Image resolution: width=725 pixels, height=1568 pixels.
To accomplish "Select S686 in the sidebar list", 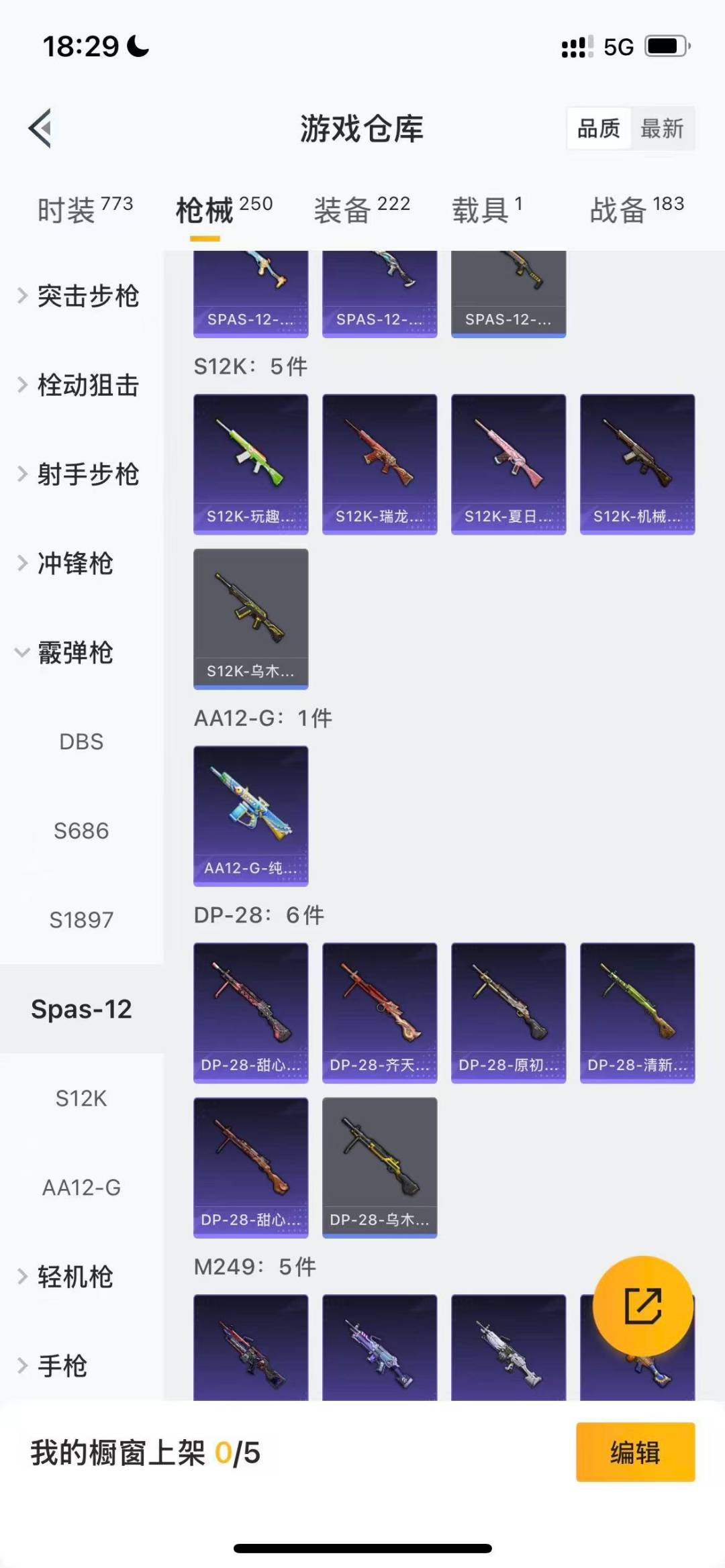I will pos(82,831).
